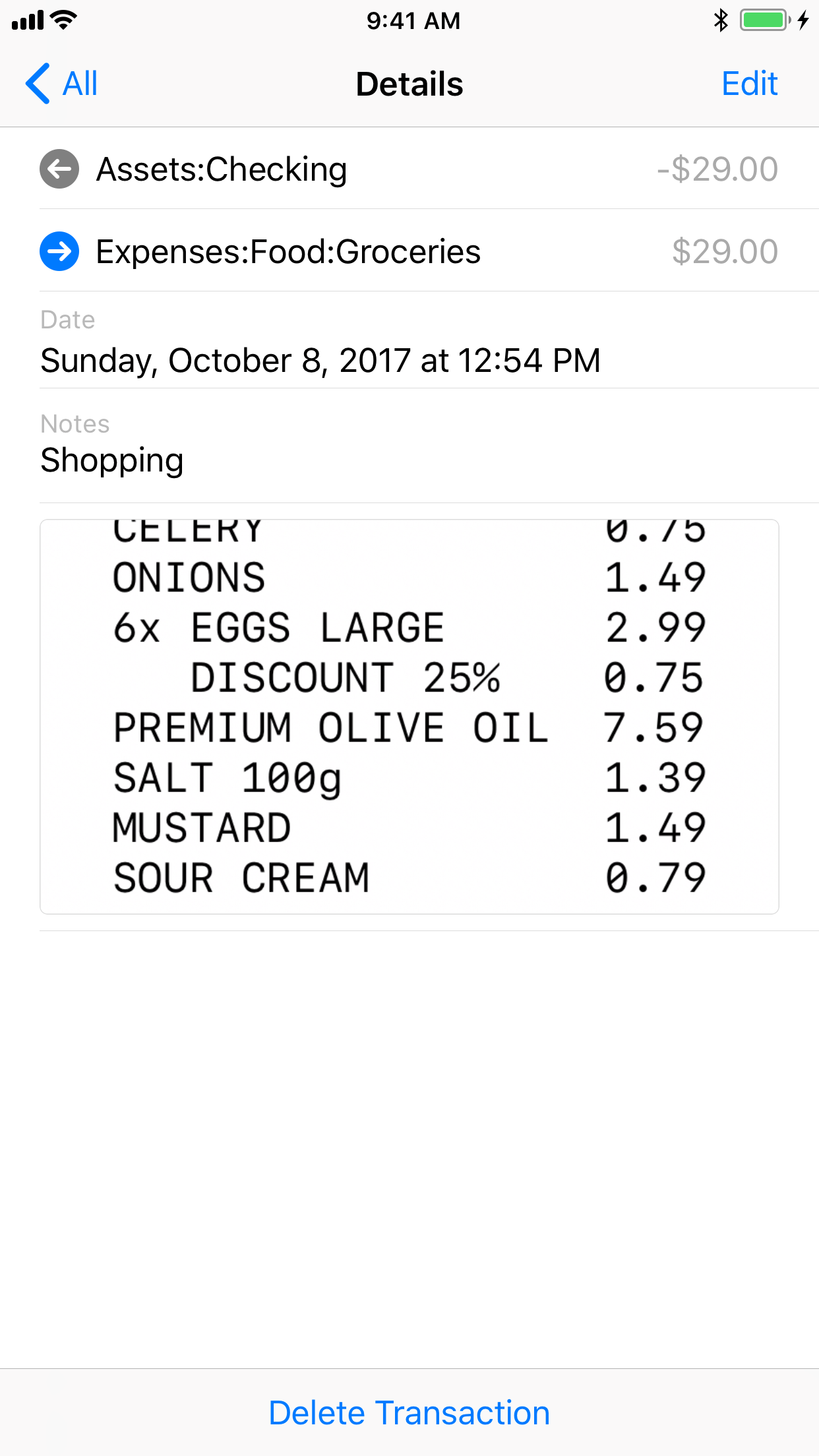Open the Expenses:Food:Groceries account row
The width and height of the screenshot is (819, 1456).
[409, 251]
